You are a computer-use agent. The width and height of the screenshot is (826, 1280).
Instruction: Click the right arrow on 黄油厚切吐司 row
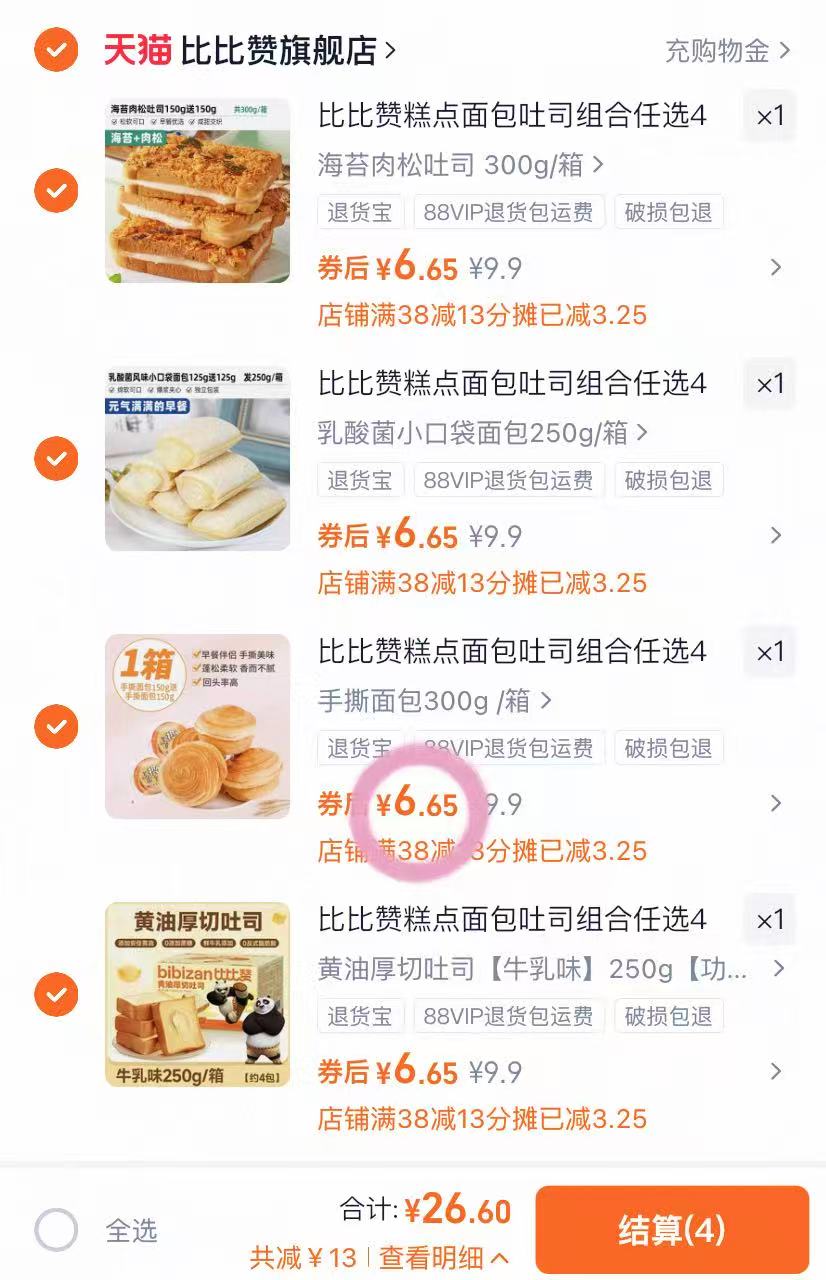pyautogui.click(x=777, y=1072)
